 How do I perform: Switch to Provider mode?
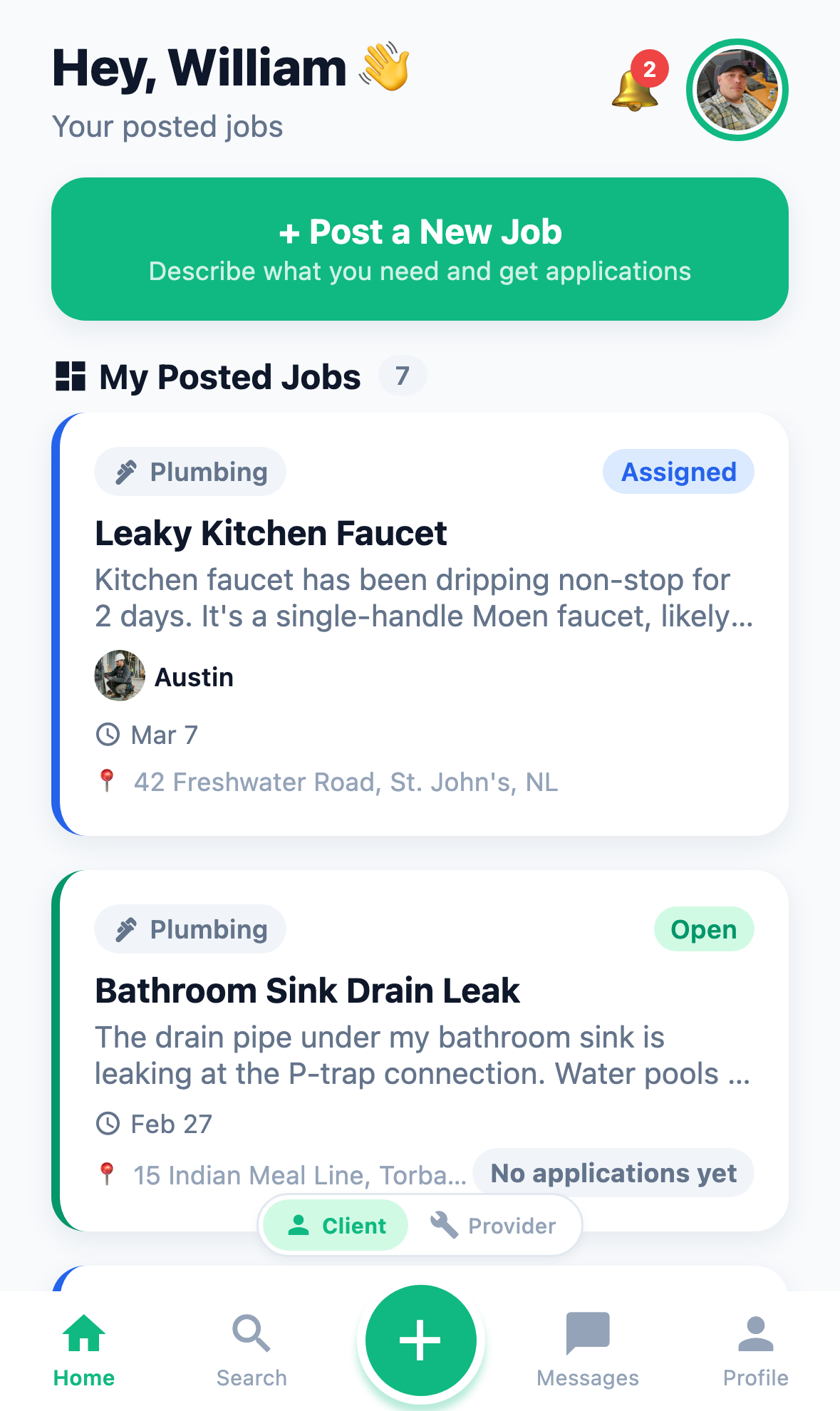pyautogui.click(x=493, y=1225)
